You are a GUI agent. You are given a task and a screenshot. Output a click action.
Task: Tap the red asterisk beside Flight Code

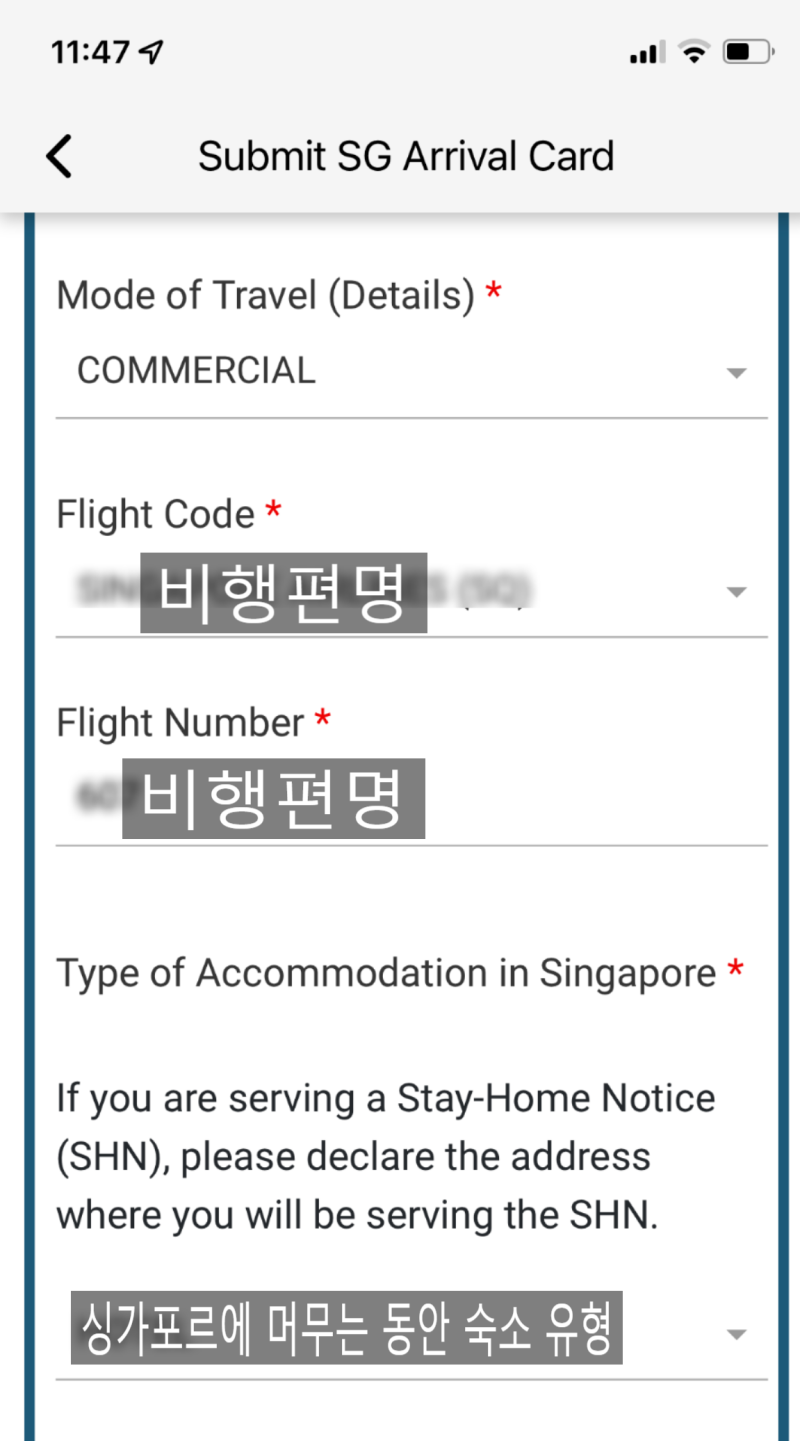pyautogui.click(x=272, y=507)
